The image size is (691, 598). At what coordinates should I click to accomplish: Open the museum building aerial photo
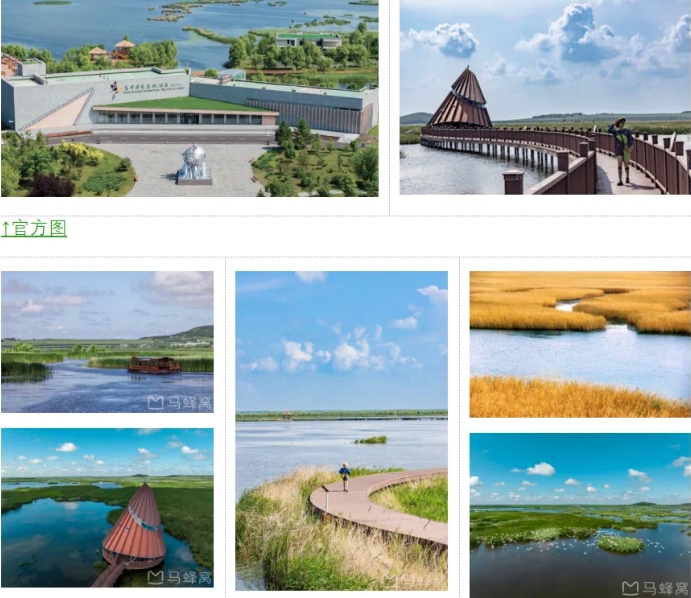click(189, 98)
